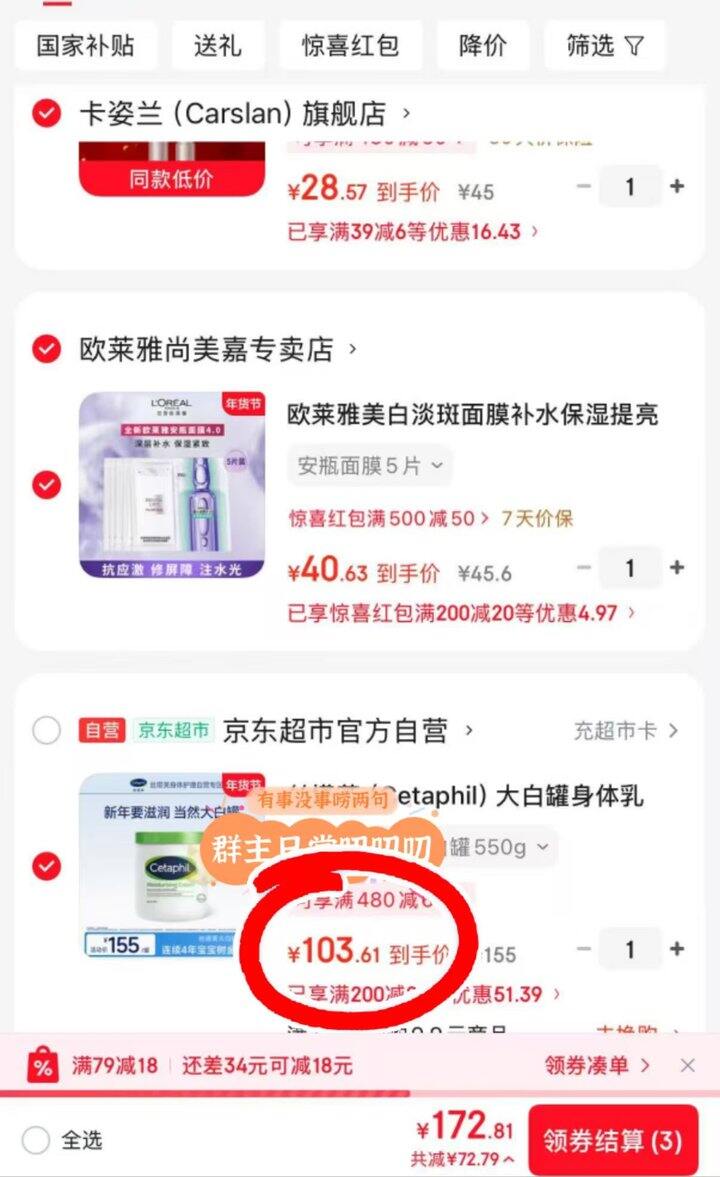
Task: Select the 惊喜红包 filter chip
Action: [350, 45]
